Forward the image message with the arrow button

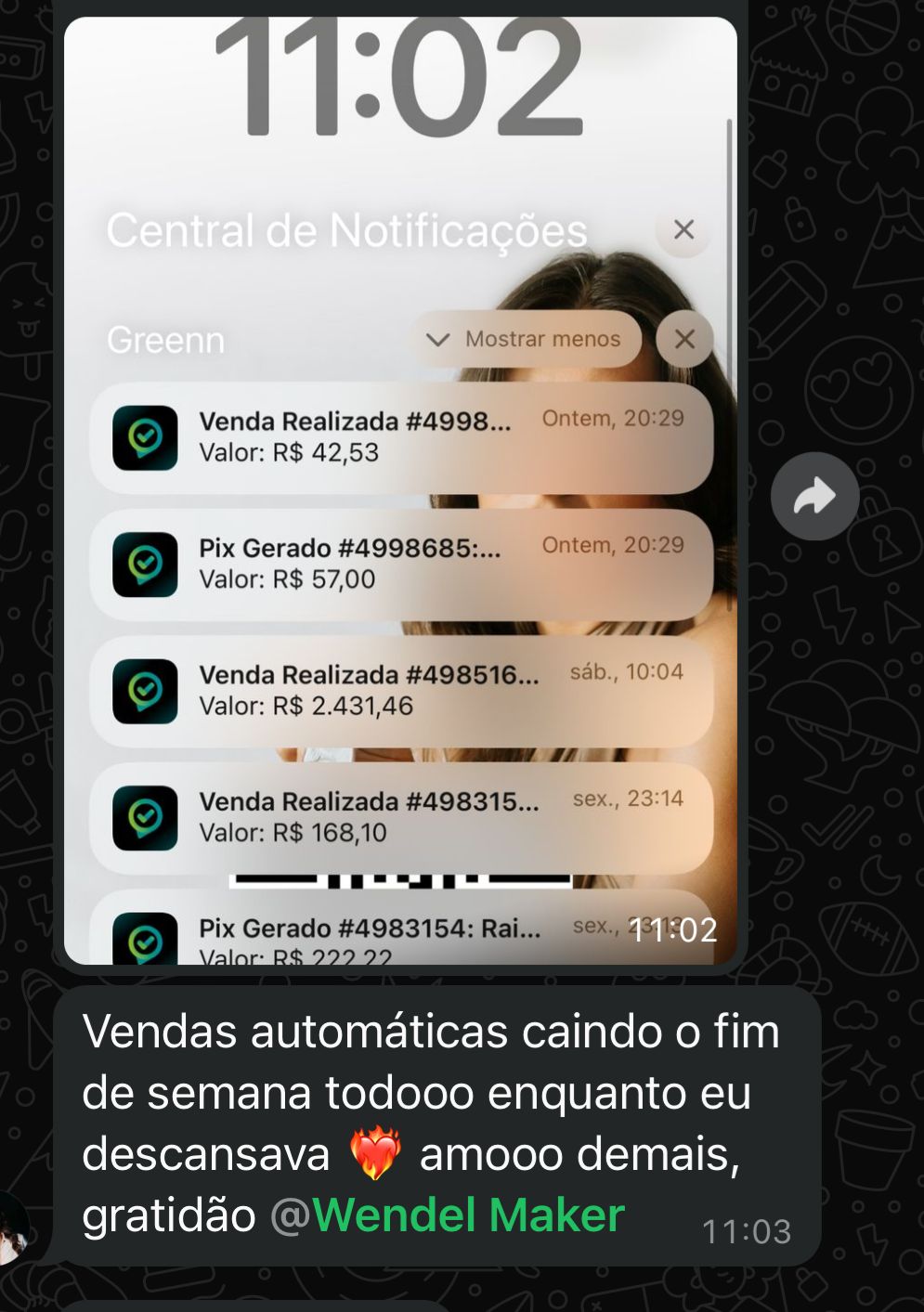[x=814, y=496]
